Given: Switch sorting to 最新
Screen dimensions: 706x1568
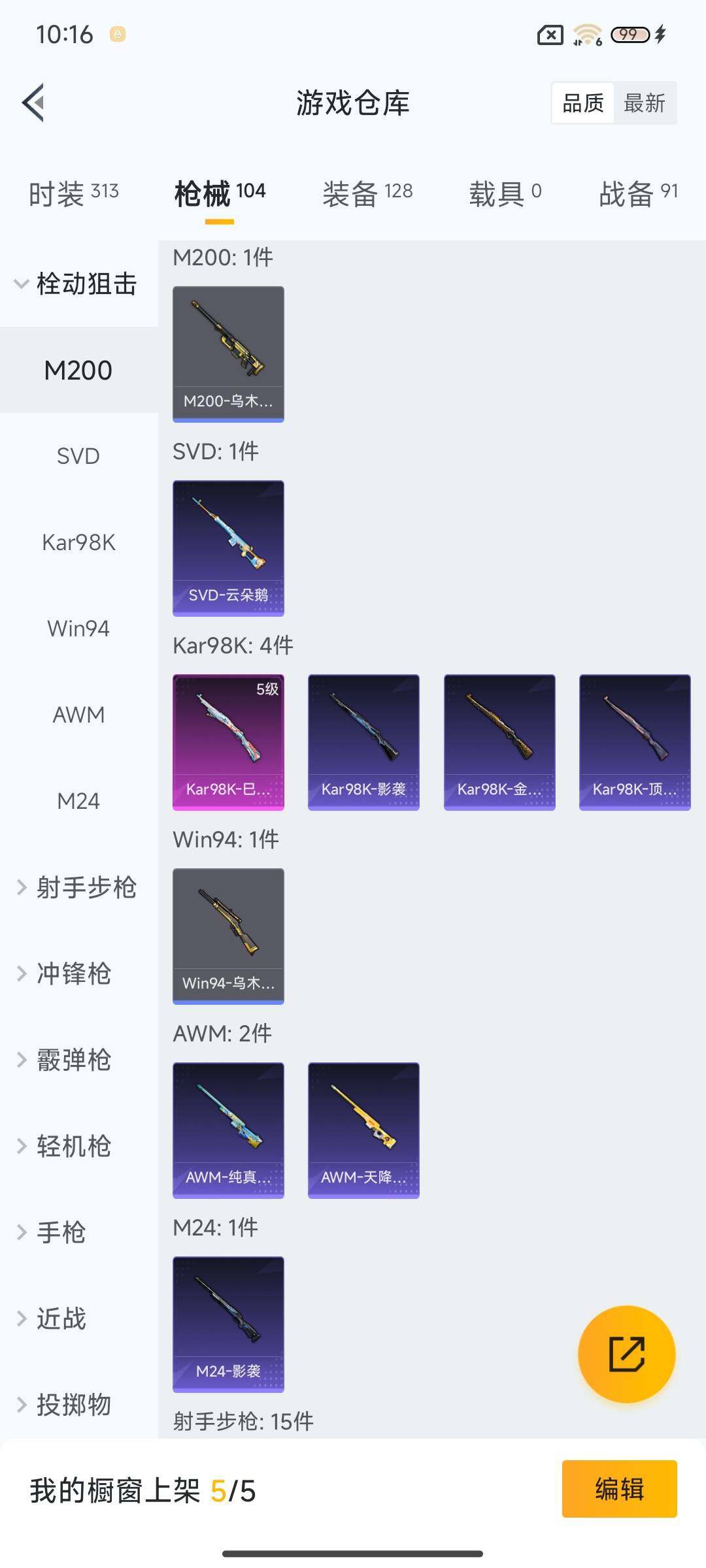Looking at the screenshot, I should click(x=645, y=103).
